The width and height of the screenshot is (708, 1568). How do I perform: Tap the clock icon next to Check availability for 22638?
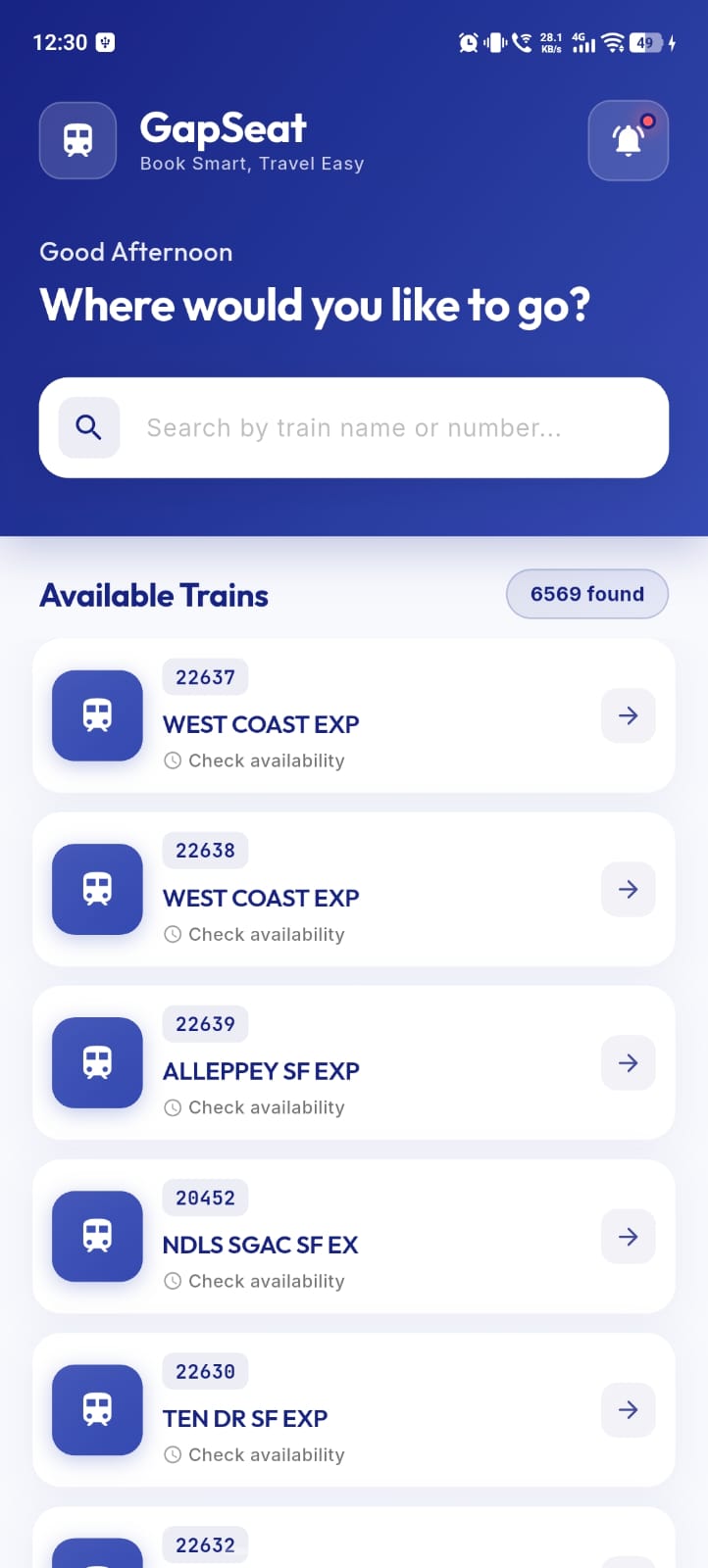pos(174,934)
